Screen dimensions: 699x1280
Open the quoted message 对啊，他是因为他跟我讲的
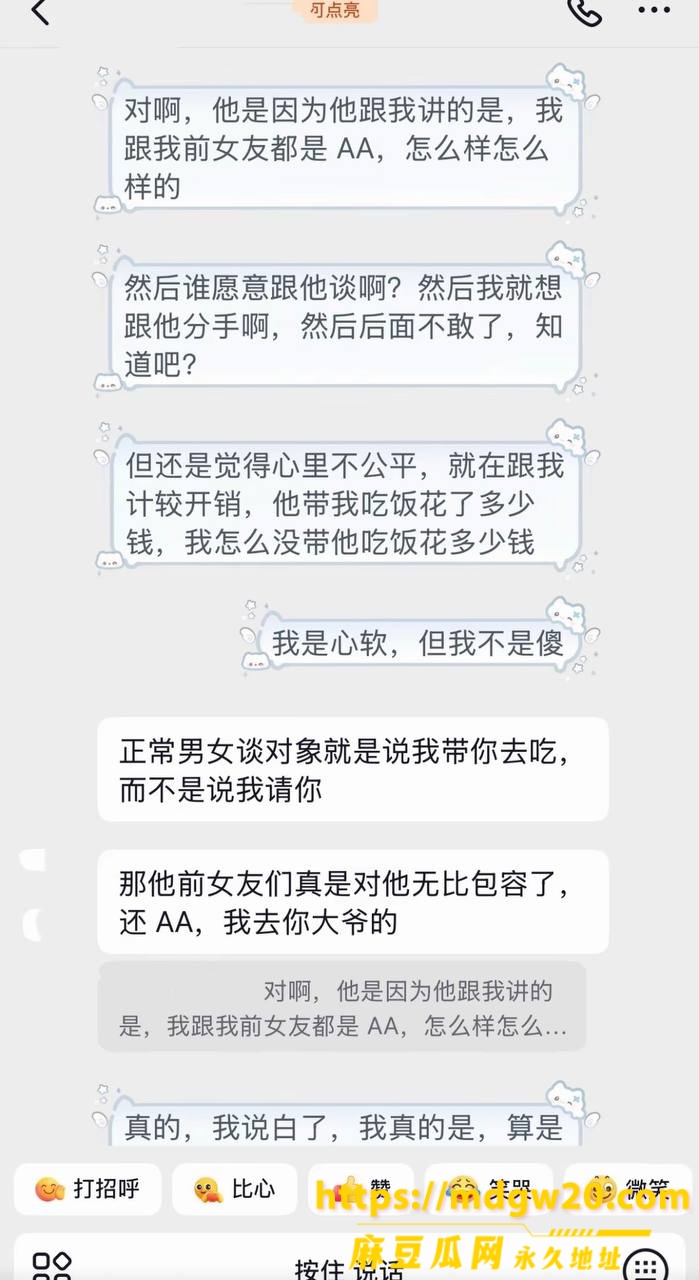[342, 1007]
